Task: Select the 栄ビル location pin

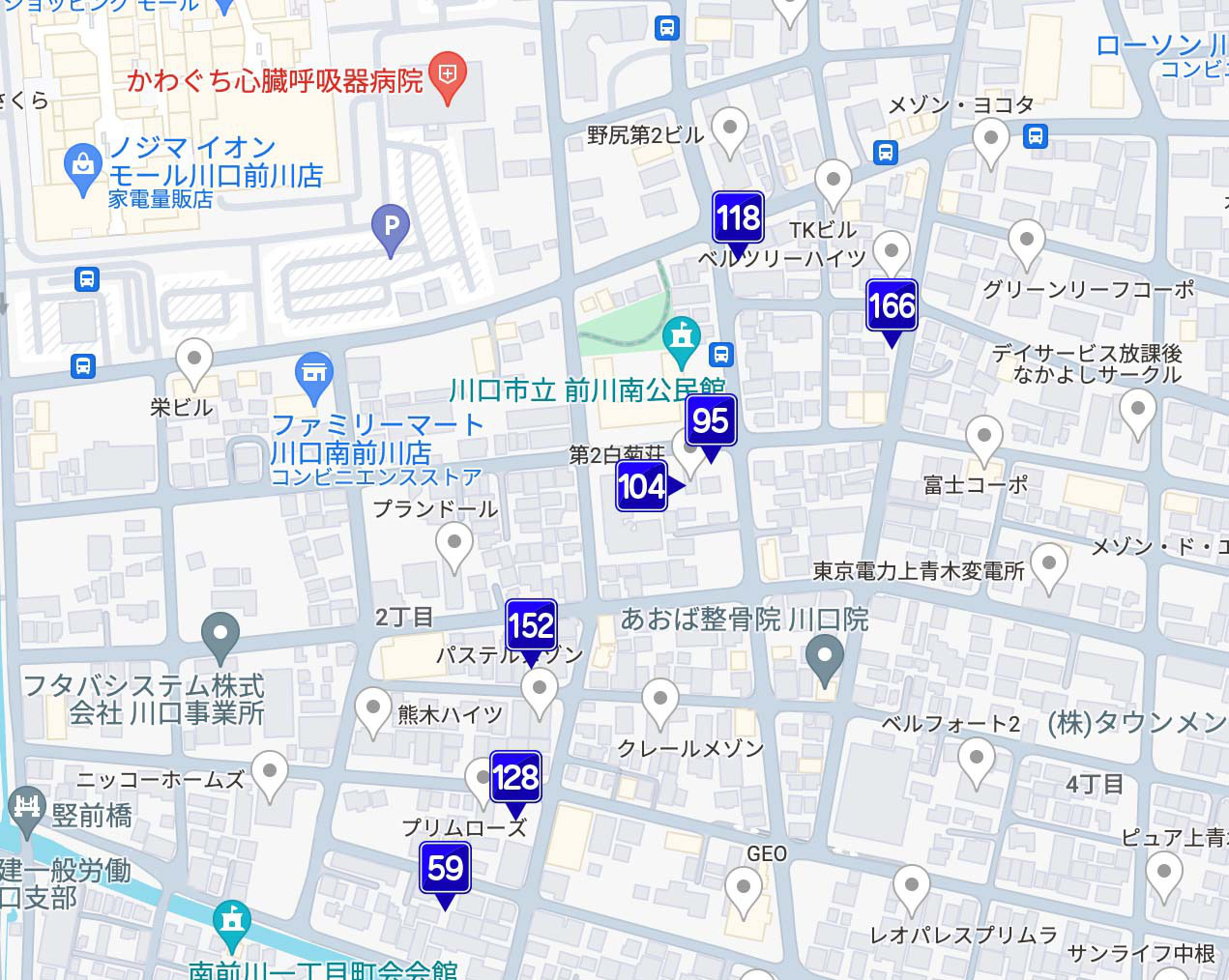Action: [x=194, y=360]
